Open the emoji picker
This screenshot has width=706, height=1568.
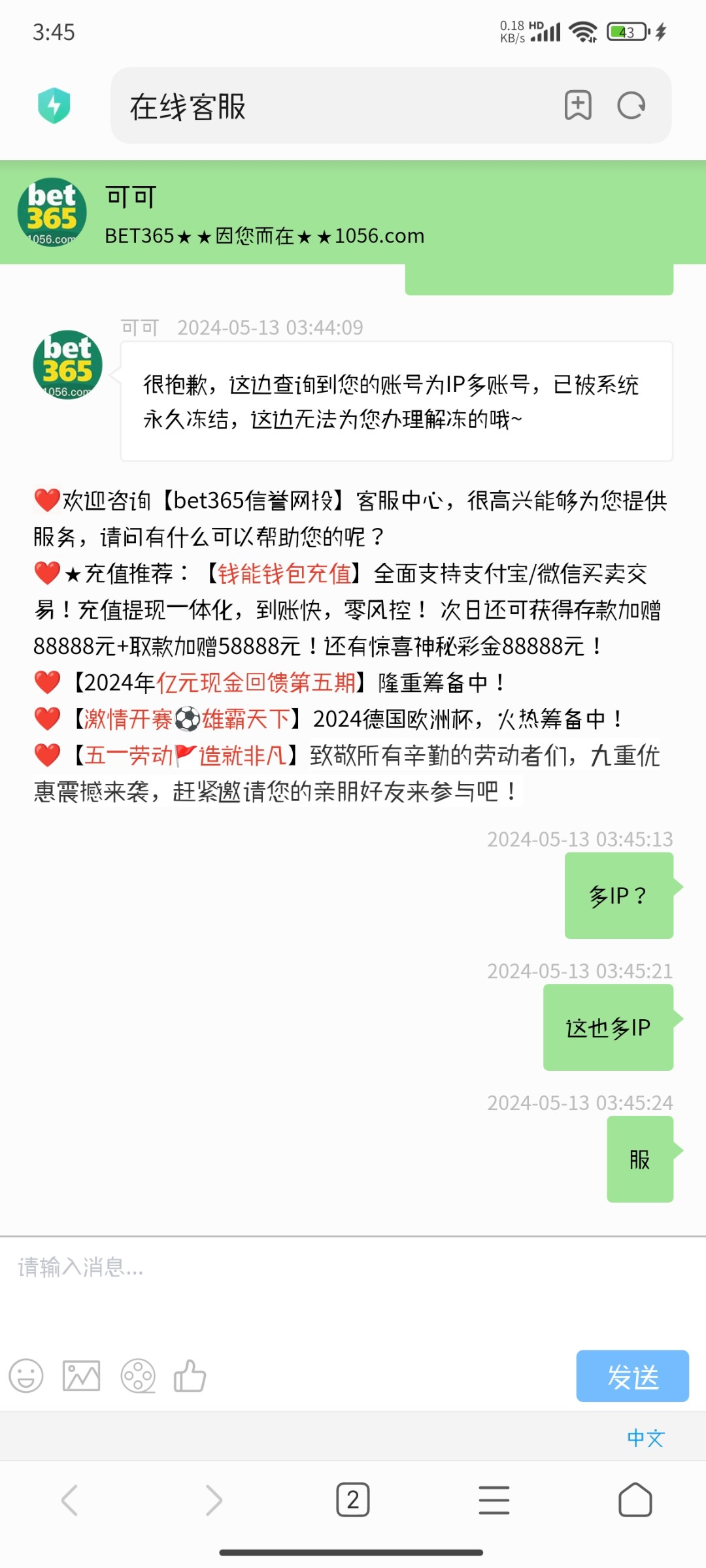(x=26, y=1376)
